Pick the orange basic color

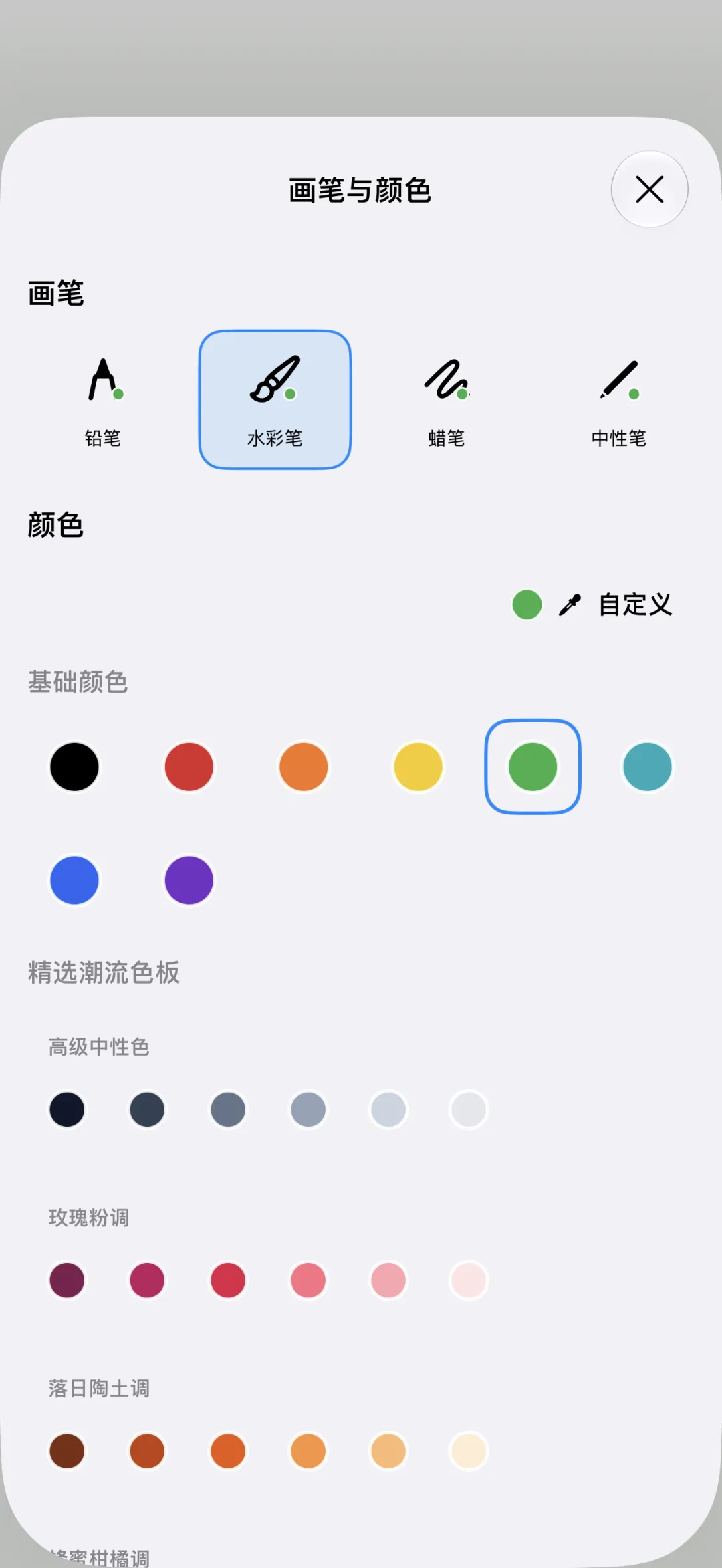[304, 766]
